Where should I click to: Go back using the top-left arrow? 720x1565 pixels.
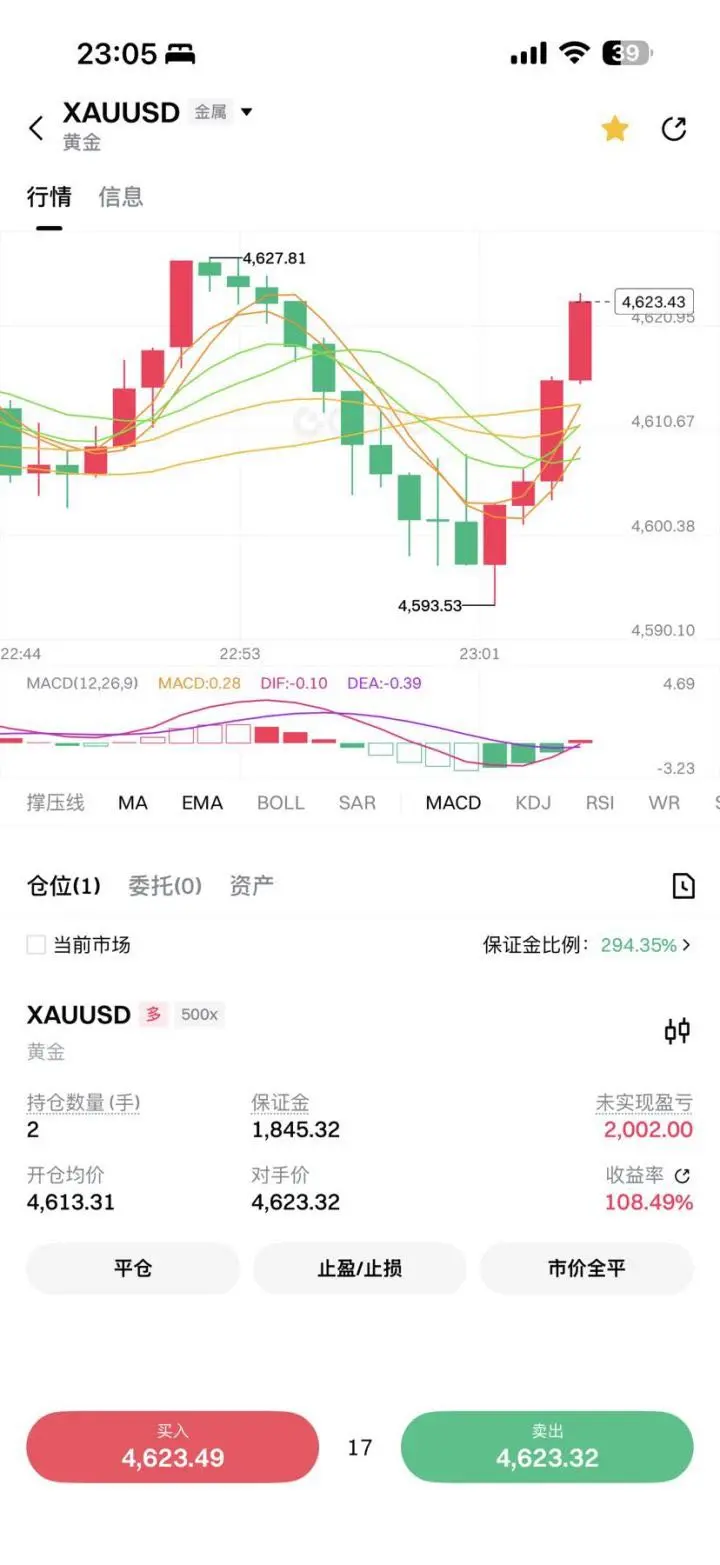(x=36, y=128)
